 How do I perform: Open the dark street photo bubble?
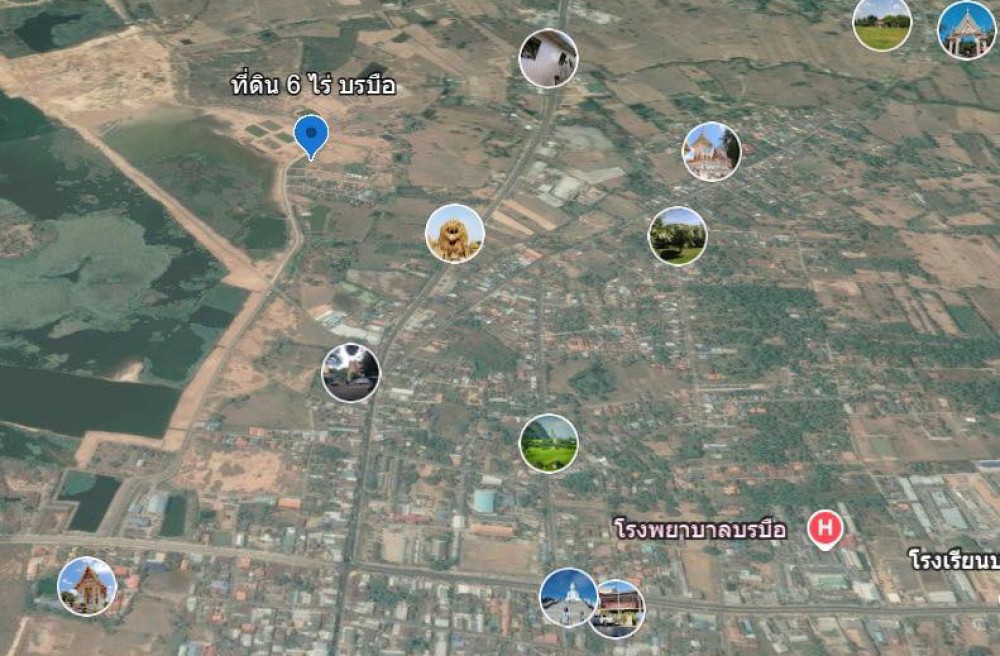351,373
